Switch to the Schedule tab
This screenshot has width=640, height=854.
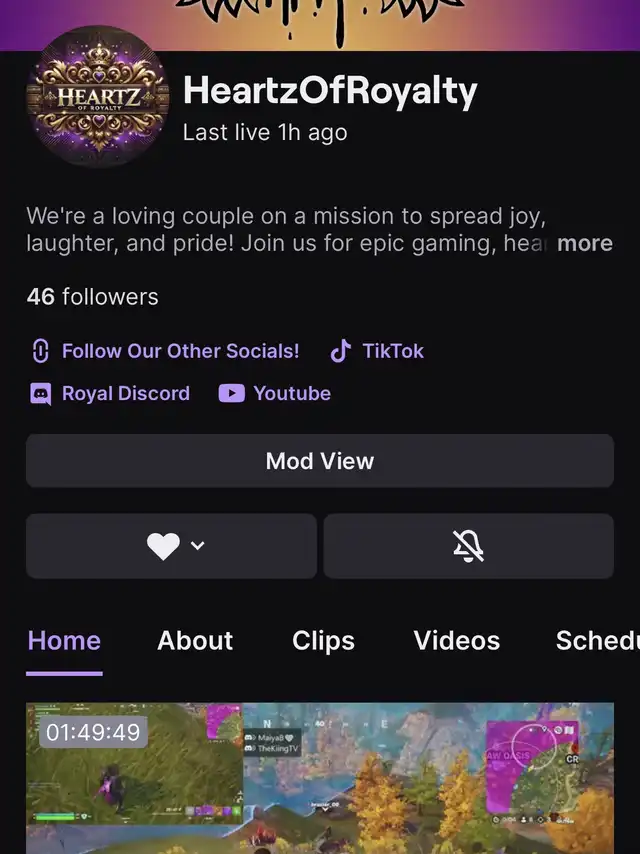[597, 641]
